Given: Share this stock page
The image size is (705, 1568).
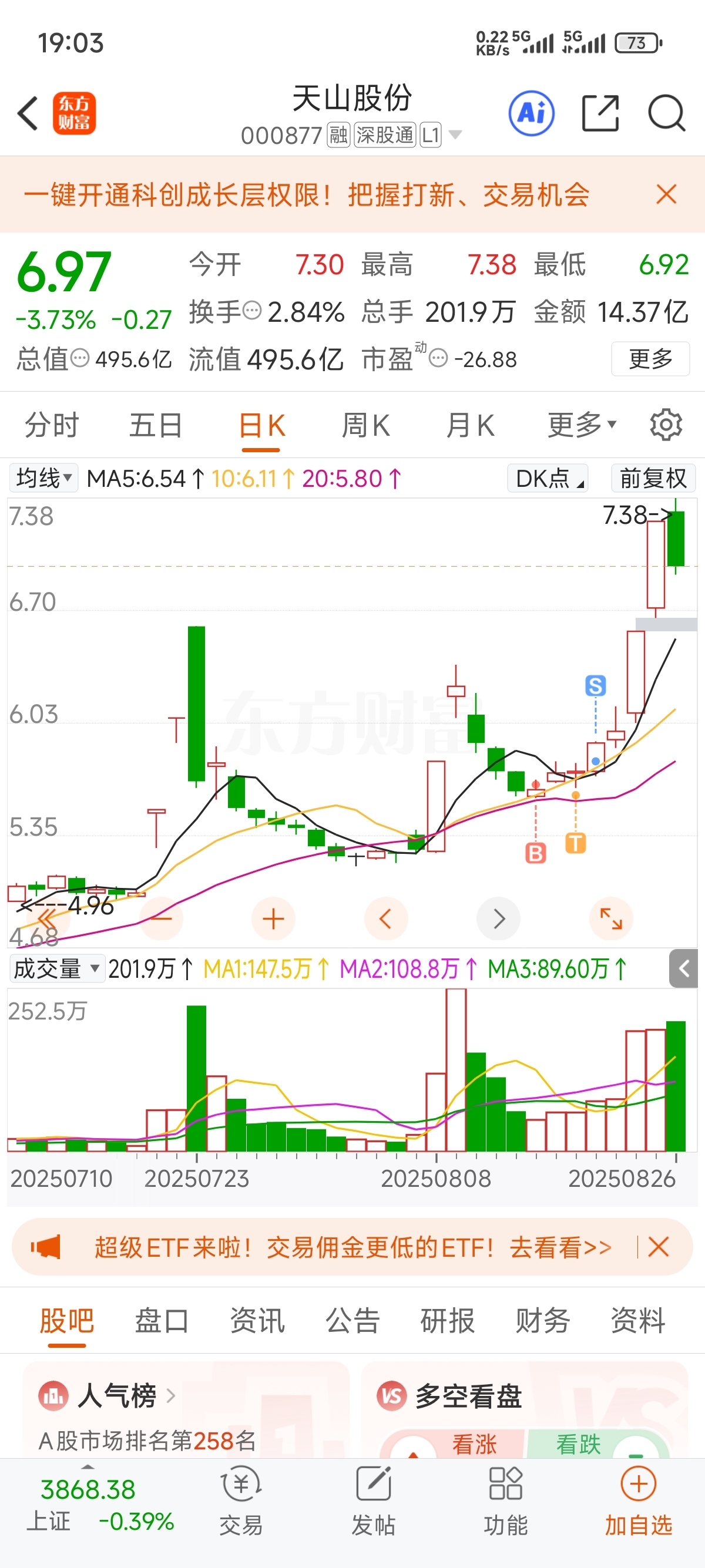Looking at the screenshot, I should pos(600,113).
